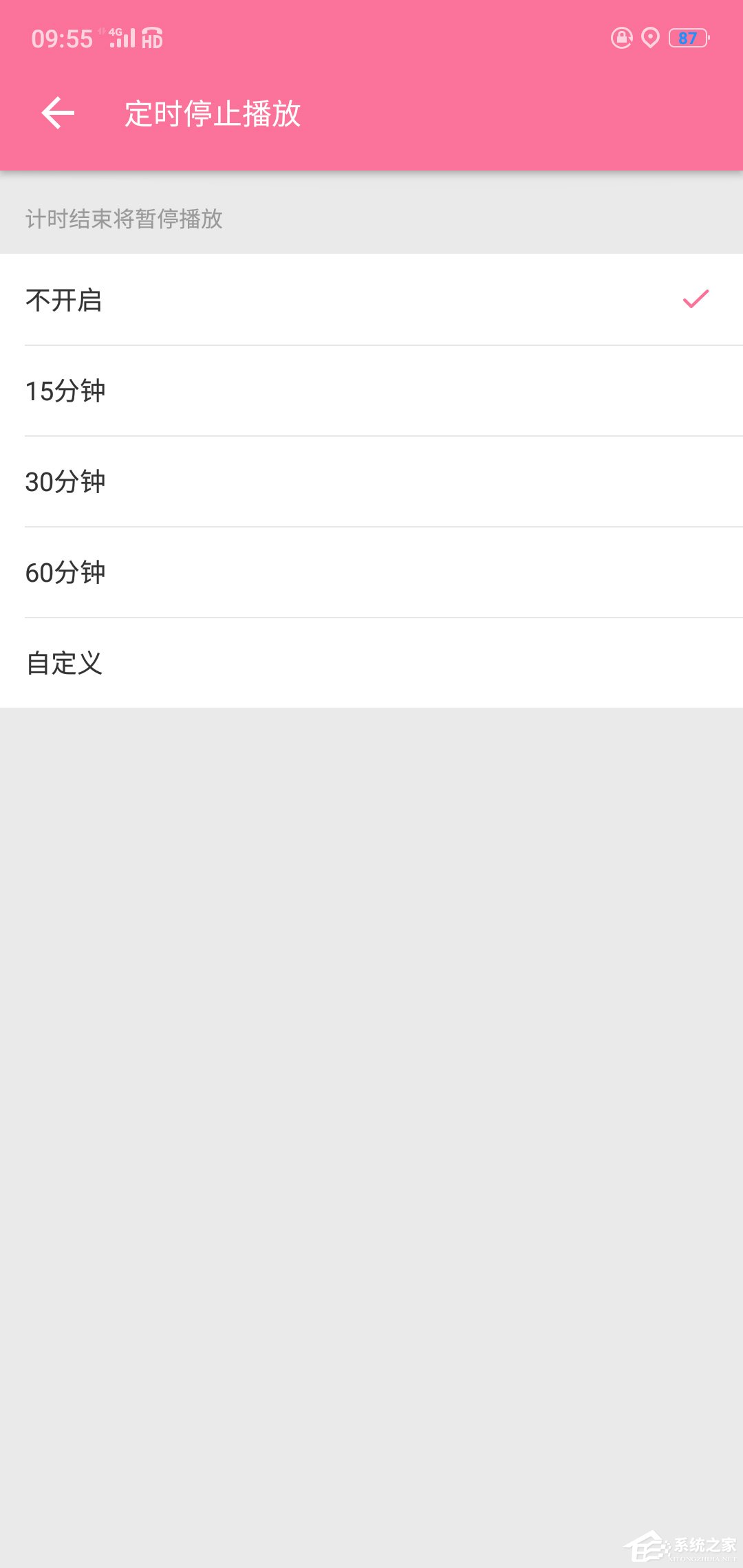Tap the screen rotation lock status icon

coord(621,40)
